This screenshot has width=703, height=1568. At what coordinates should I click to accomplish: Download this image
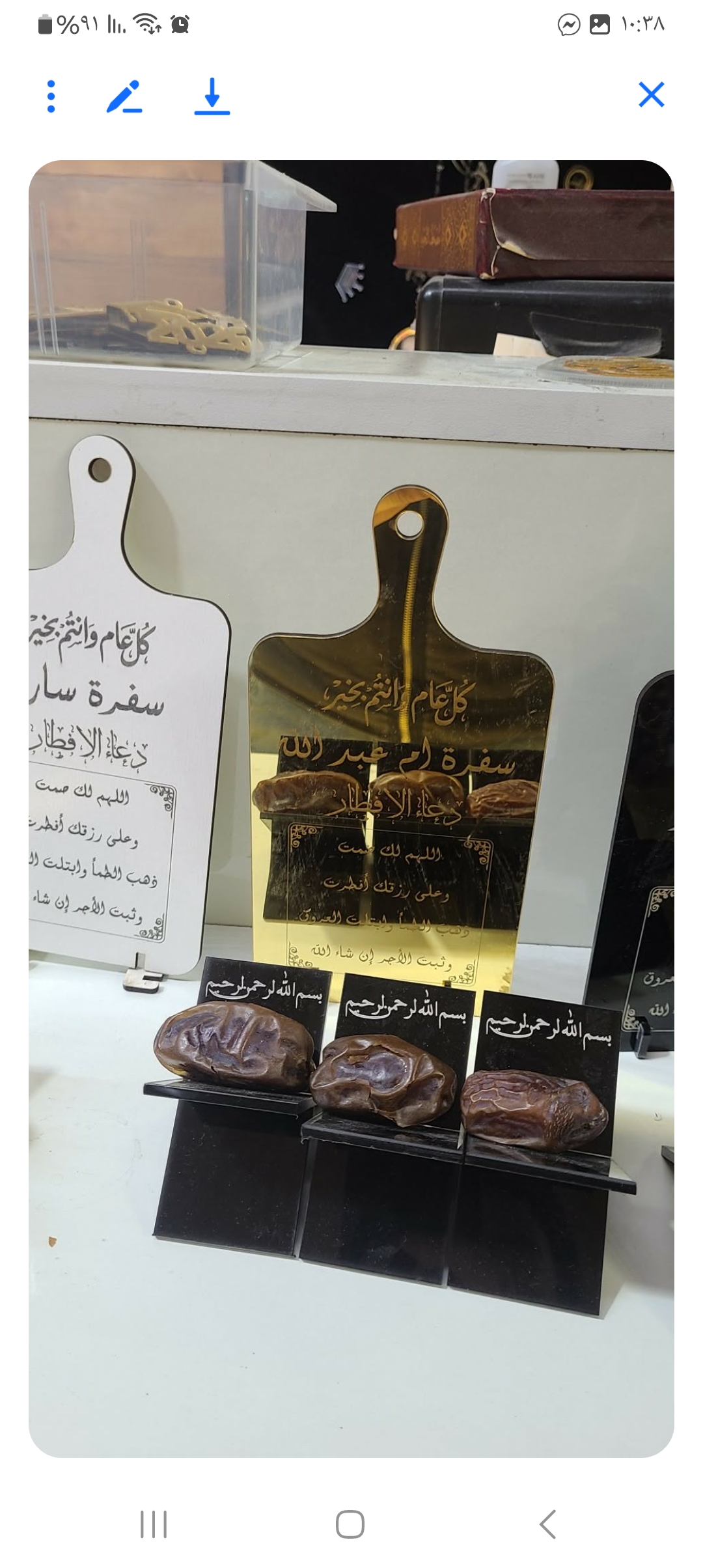point(212,96)
